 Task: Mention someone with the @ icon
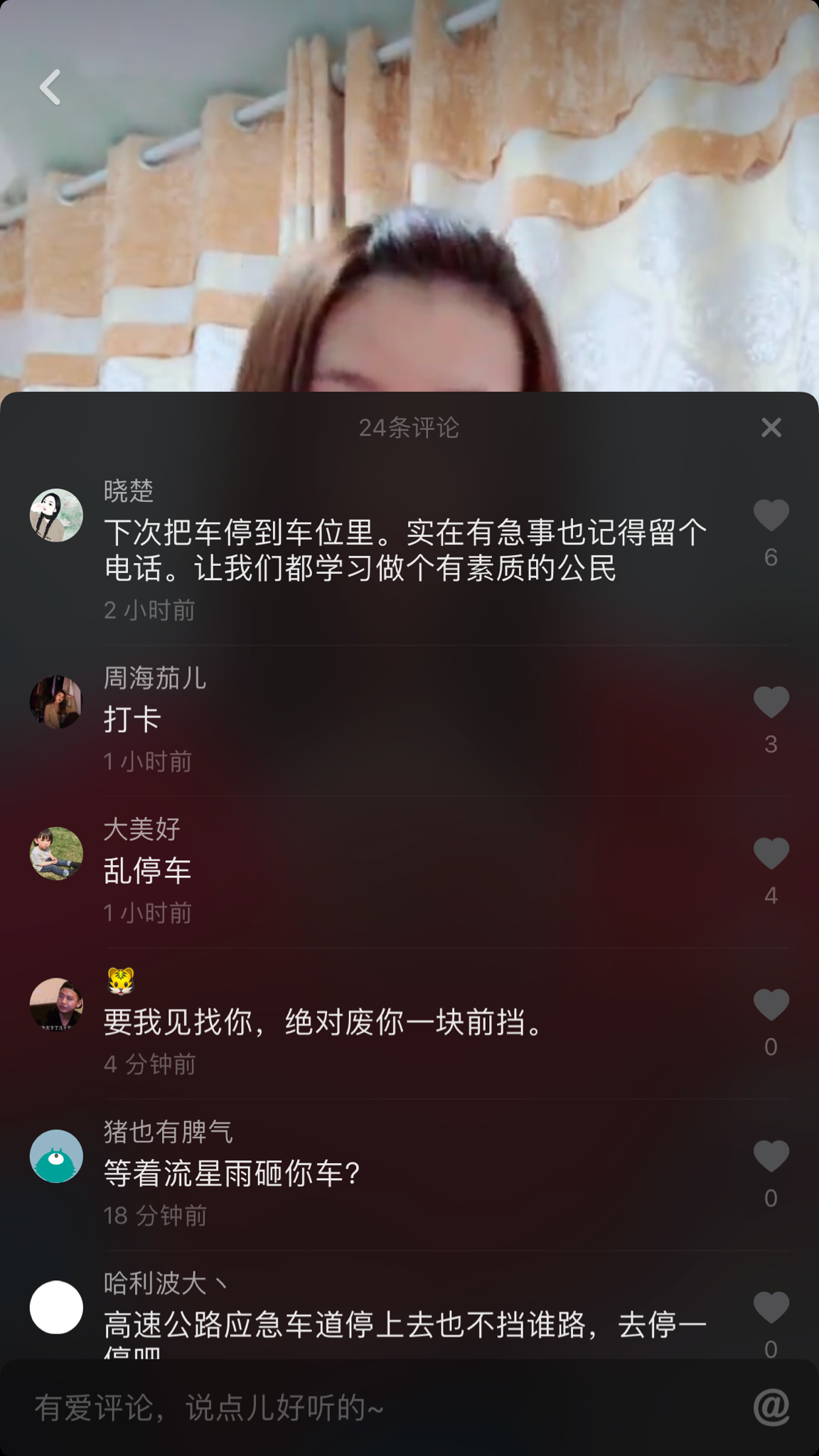[771, 1408]
